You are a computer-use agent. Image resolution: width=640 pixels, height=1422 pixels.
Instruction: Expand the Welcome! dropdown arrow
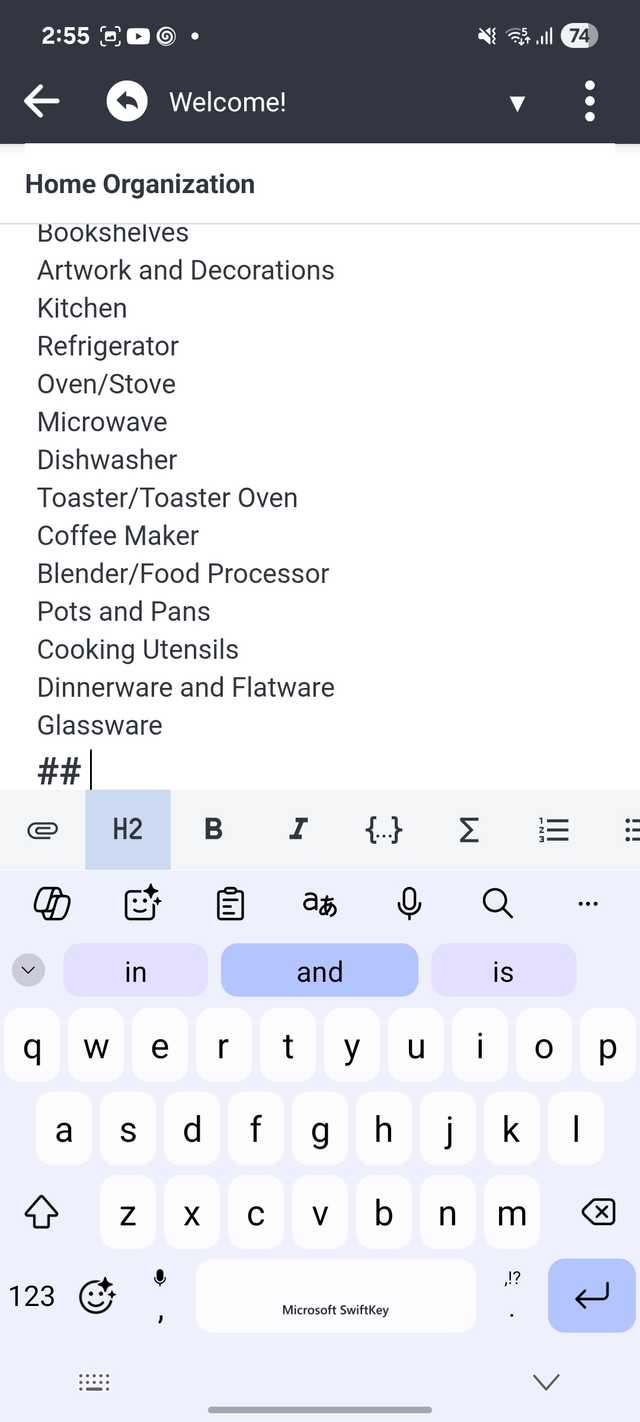coord(517,103)
